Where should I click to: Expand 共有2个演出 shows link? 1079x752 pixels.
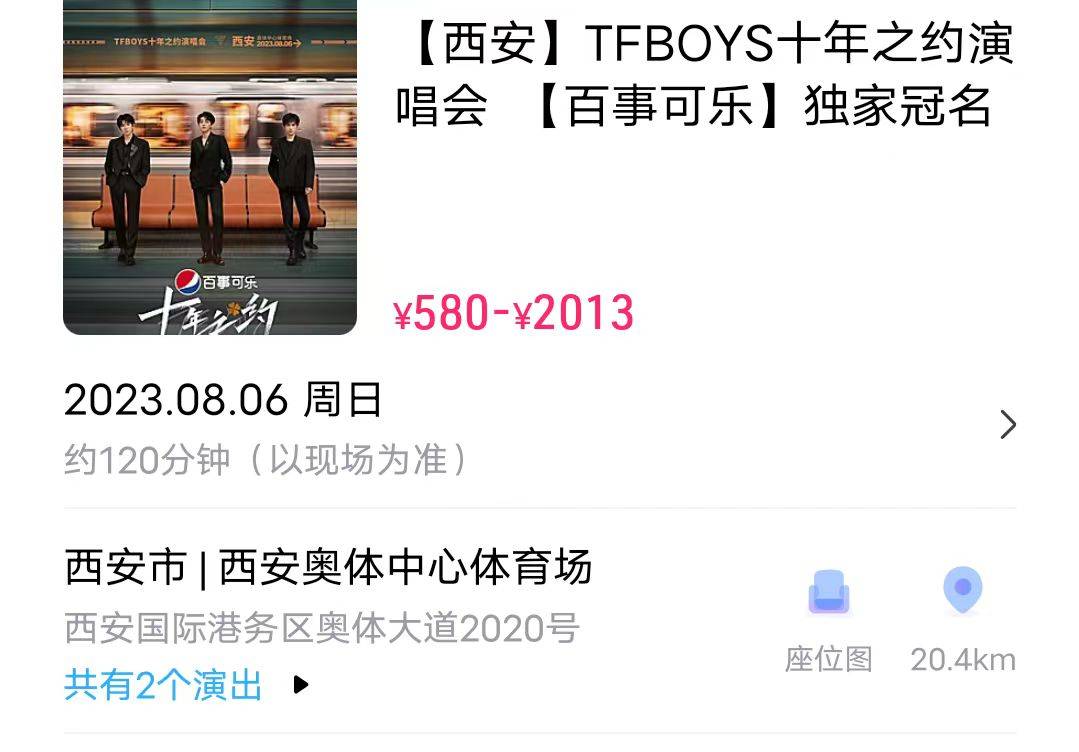pyautogui.click(x=186, y=686)
